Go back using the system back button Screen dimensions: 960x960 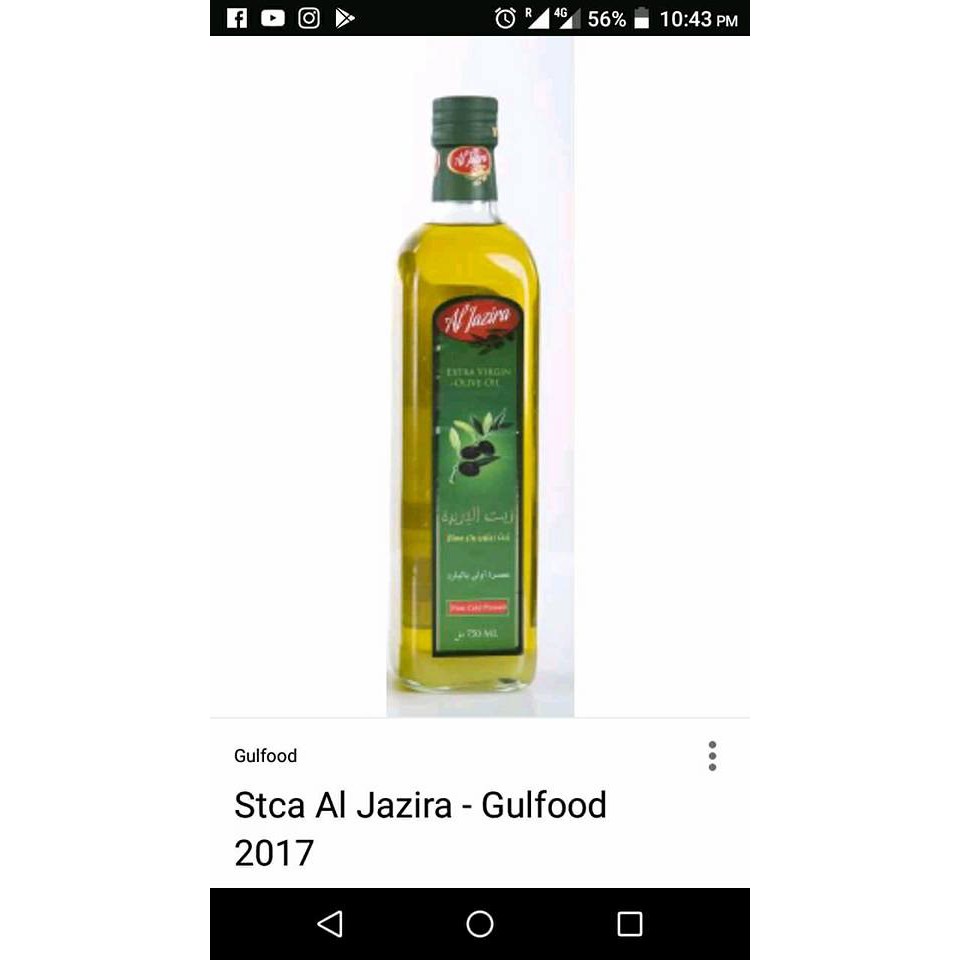click(330, 923)
